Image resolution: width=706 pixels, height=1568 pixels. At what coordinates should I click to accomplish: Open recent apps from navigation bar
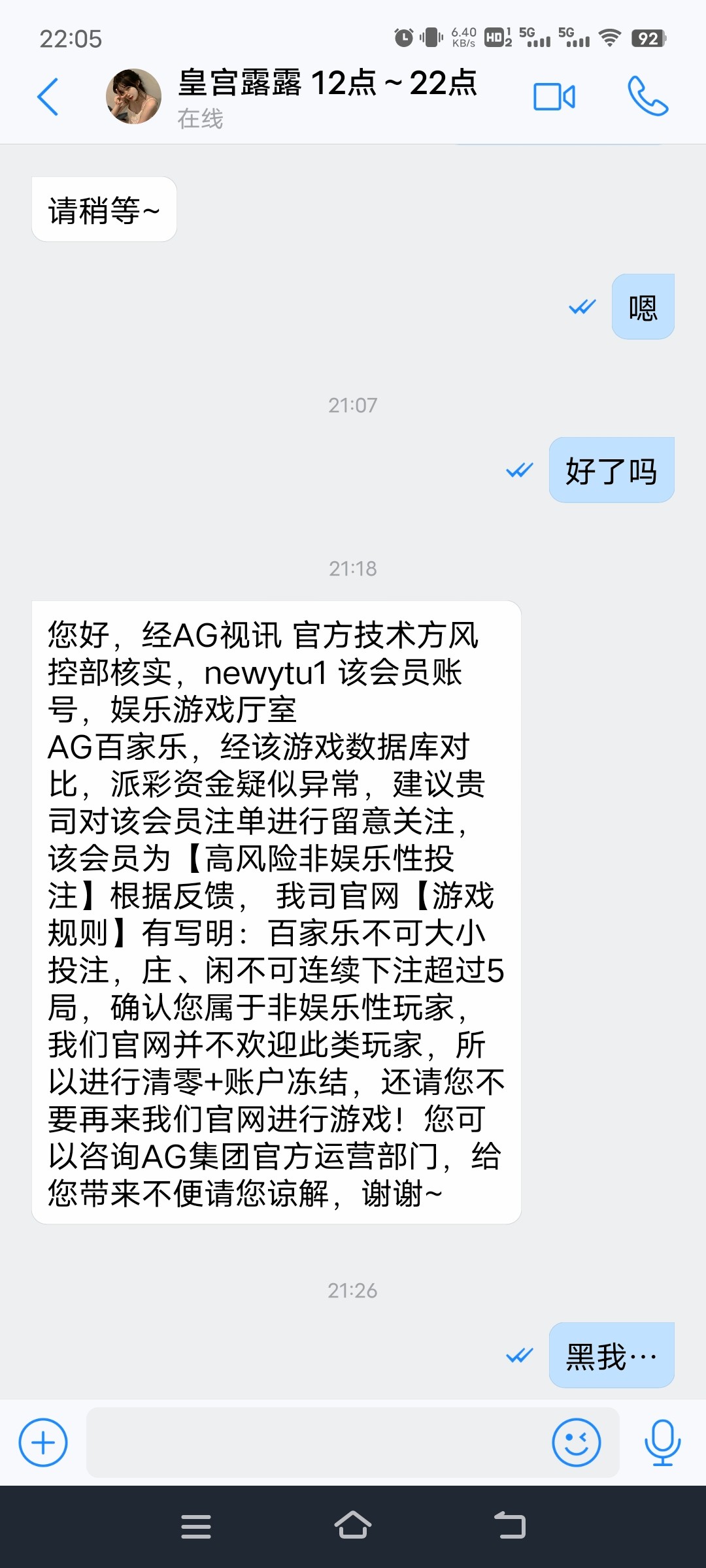(196, 1526)
